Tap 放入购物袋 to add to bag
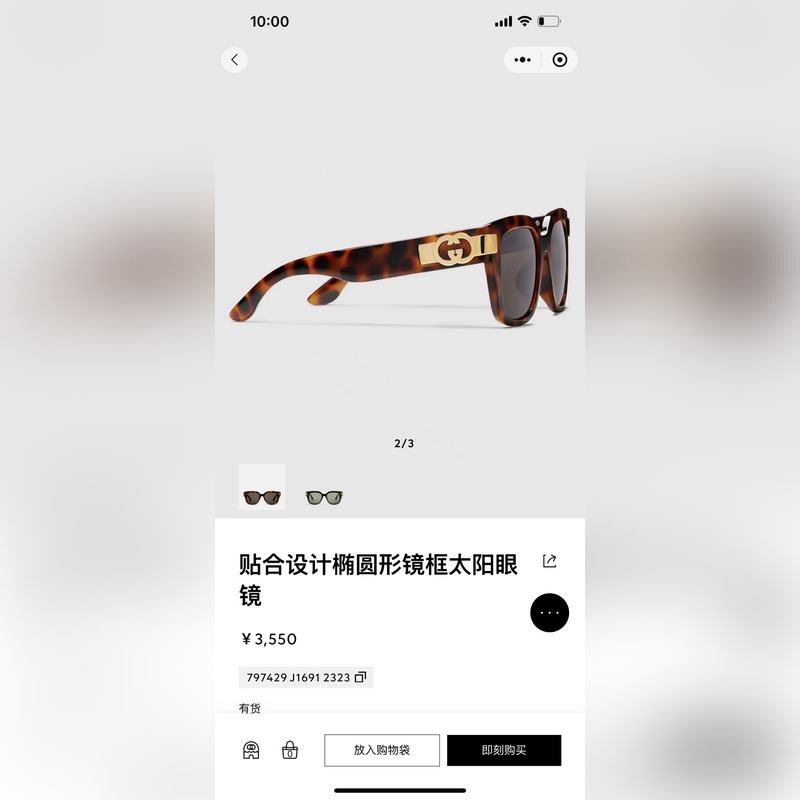Screen dimensions: 800x800 click(382, 750)
